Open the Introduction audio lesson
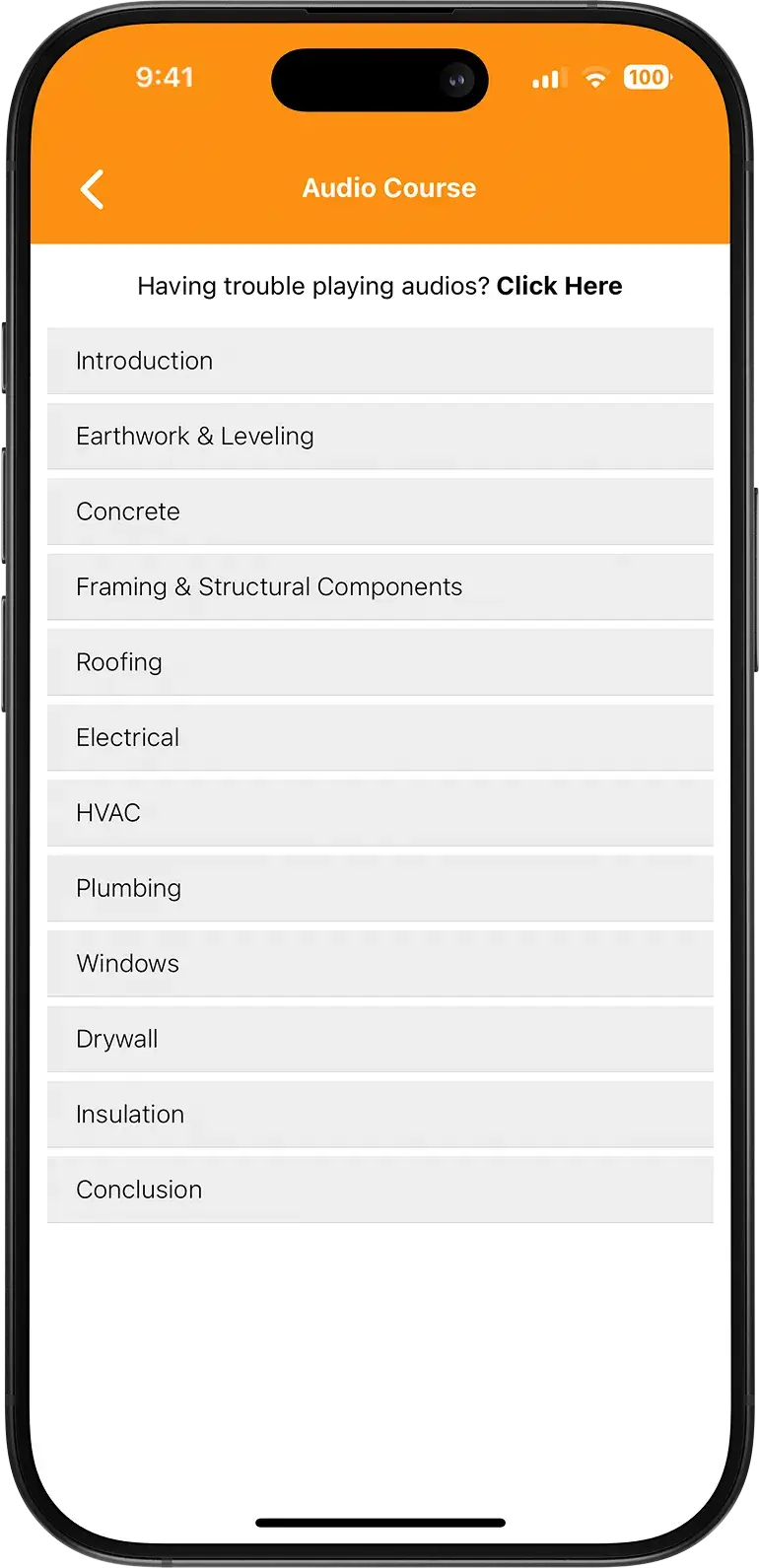Viewport: 759px width, 1568px height. tap(379, 361)
